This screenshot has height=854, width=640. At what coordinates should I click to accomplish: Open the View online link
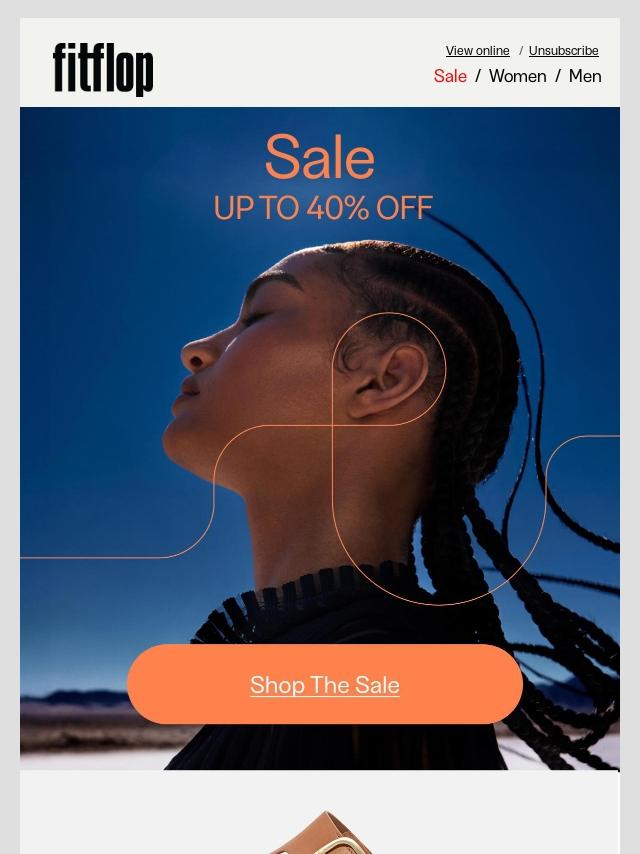pos(477,50)
